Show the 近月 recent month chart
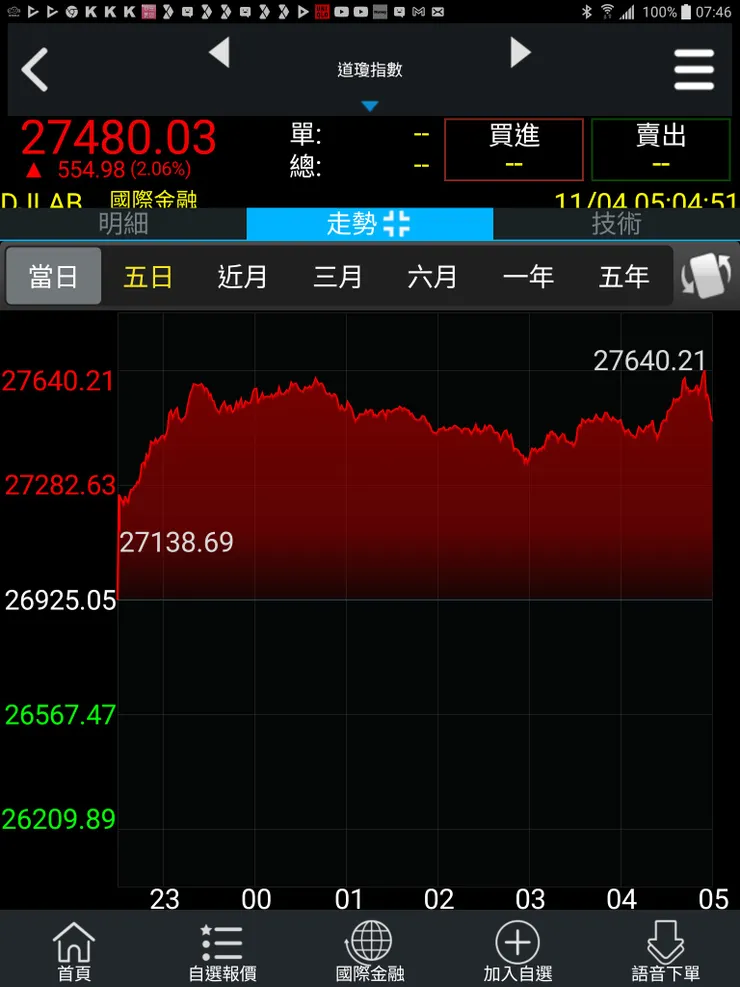Viewport: 740px width, 987px height. [x=243, y=276]
